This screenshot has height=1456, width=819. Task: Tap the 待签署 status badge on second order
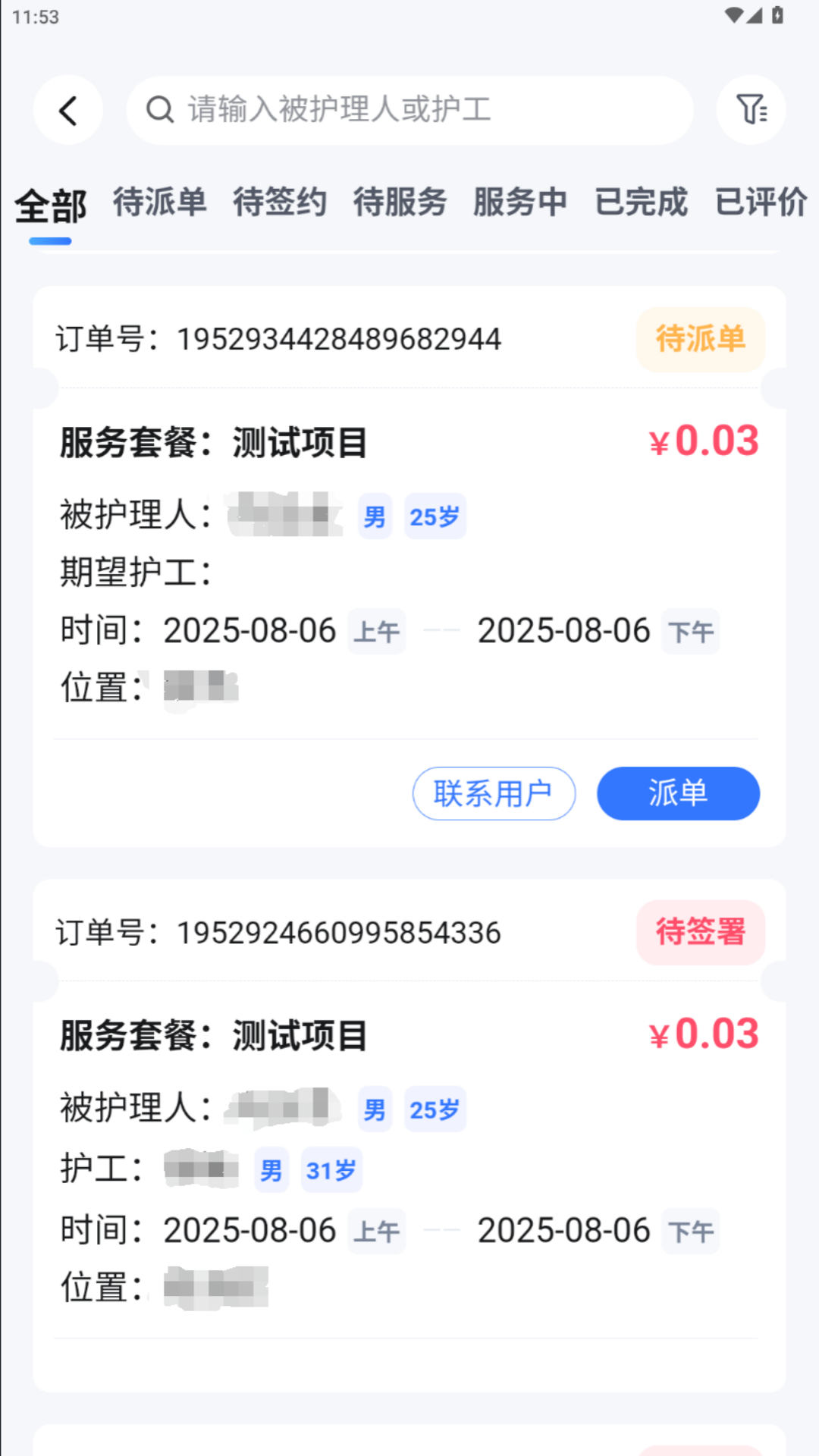pos(699,933)
